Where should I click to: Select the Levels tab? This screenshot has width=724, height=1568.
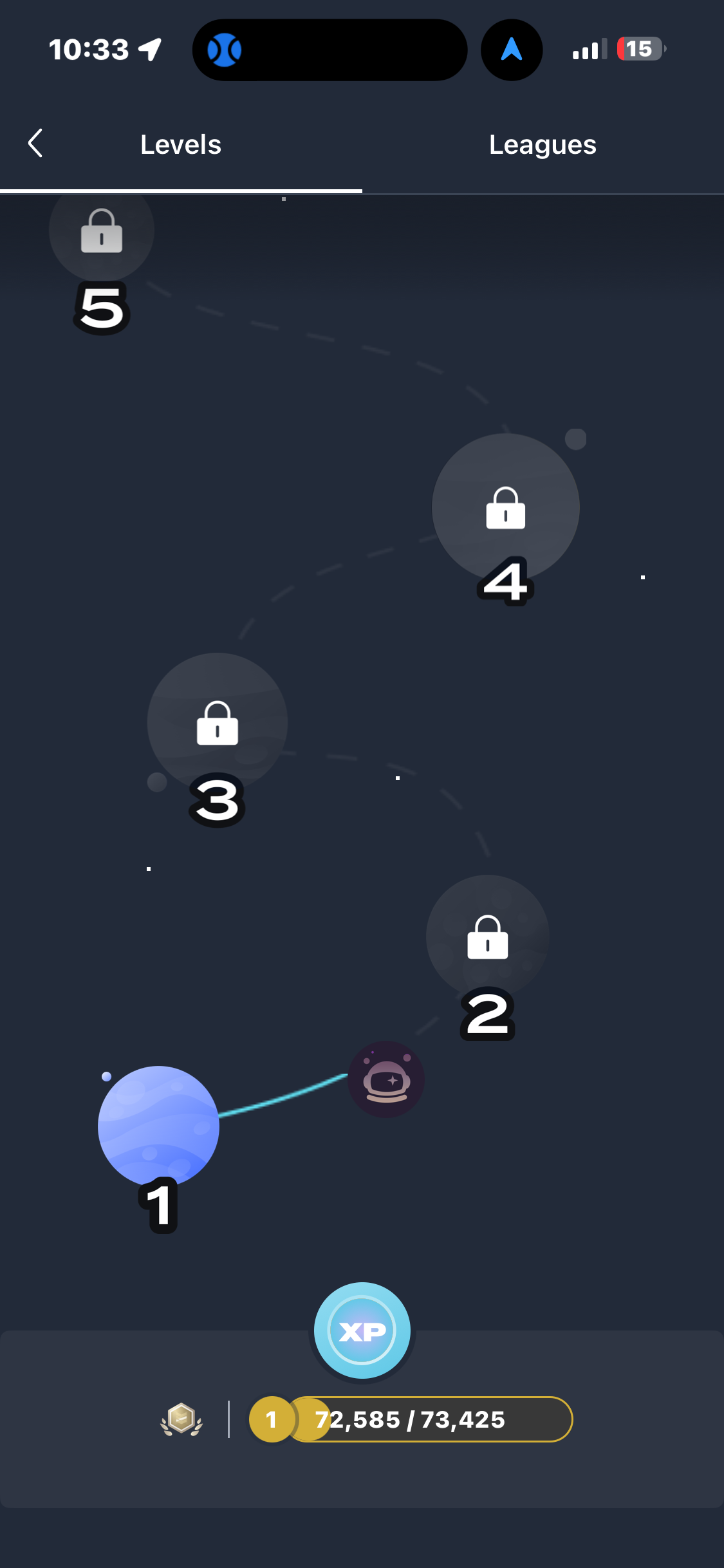click(x=181, y=145)
